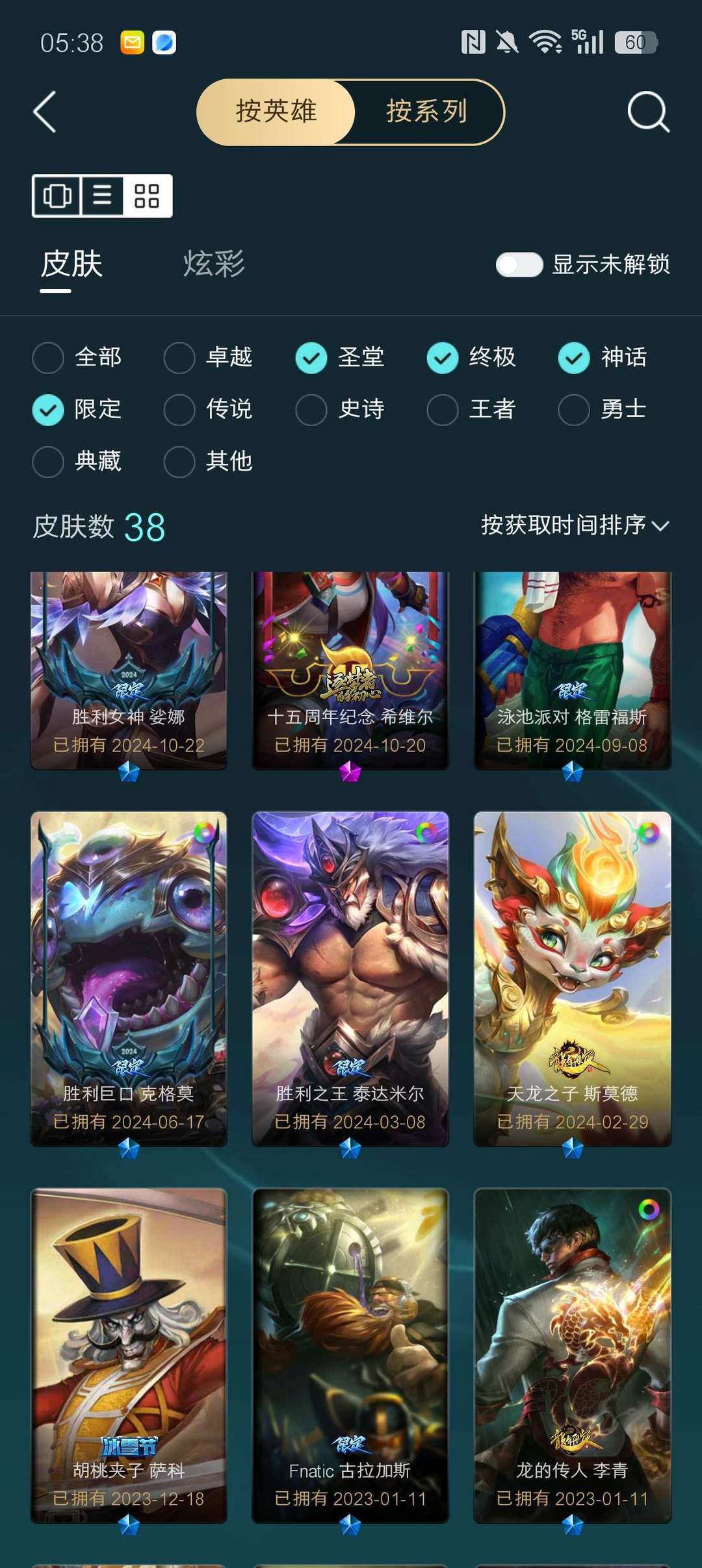Uncheck the 终极 filter
The image size is (702, 1568).
443,358
